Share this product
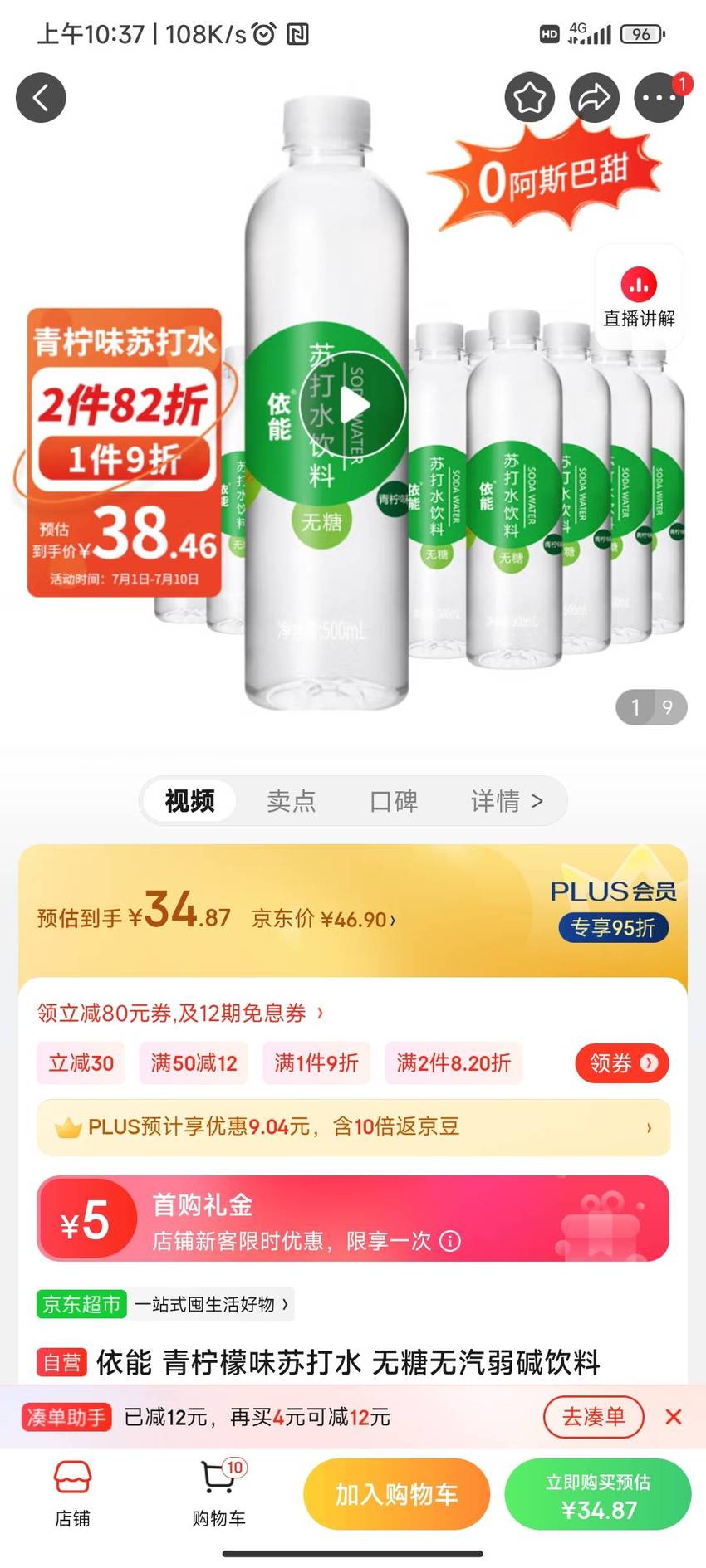Screen dimensions: 706x1568 (x=594, y=98)
